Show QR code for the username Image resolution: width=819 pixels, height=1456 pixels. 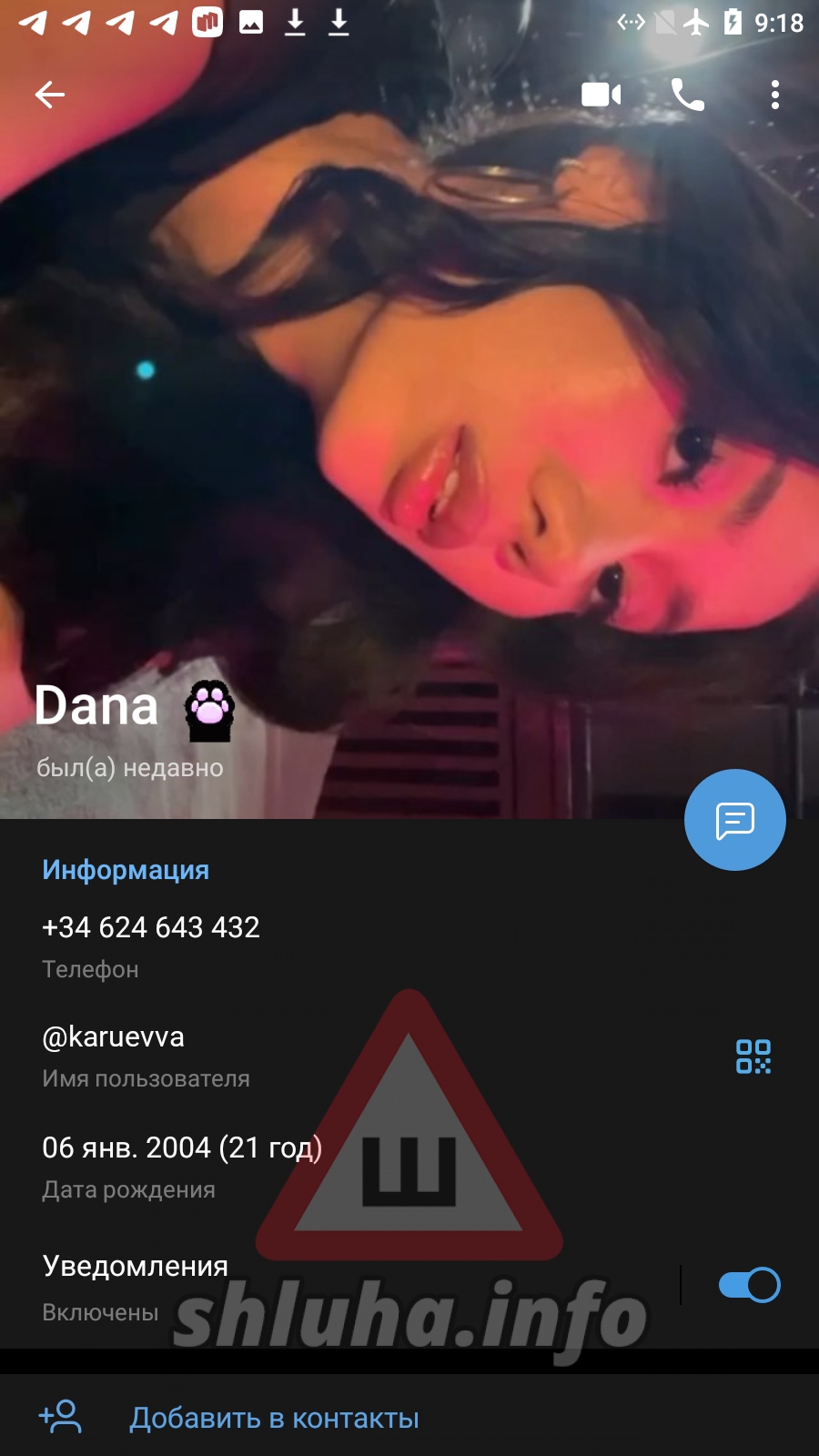pos(753,1057)
